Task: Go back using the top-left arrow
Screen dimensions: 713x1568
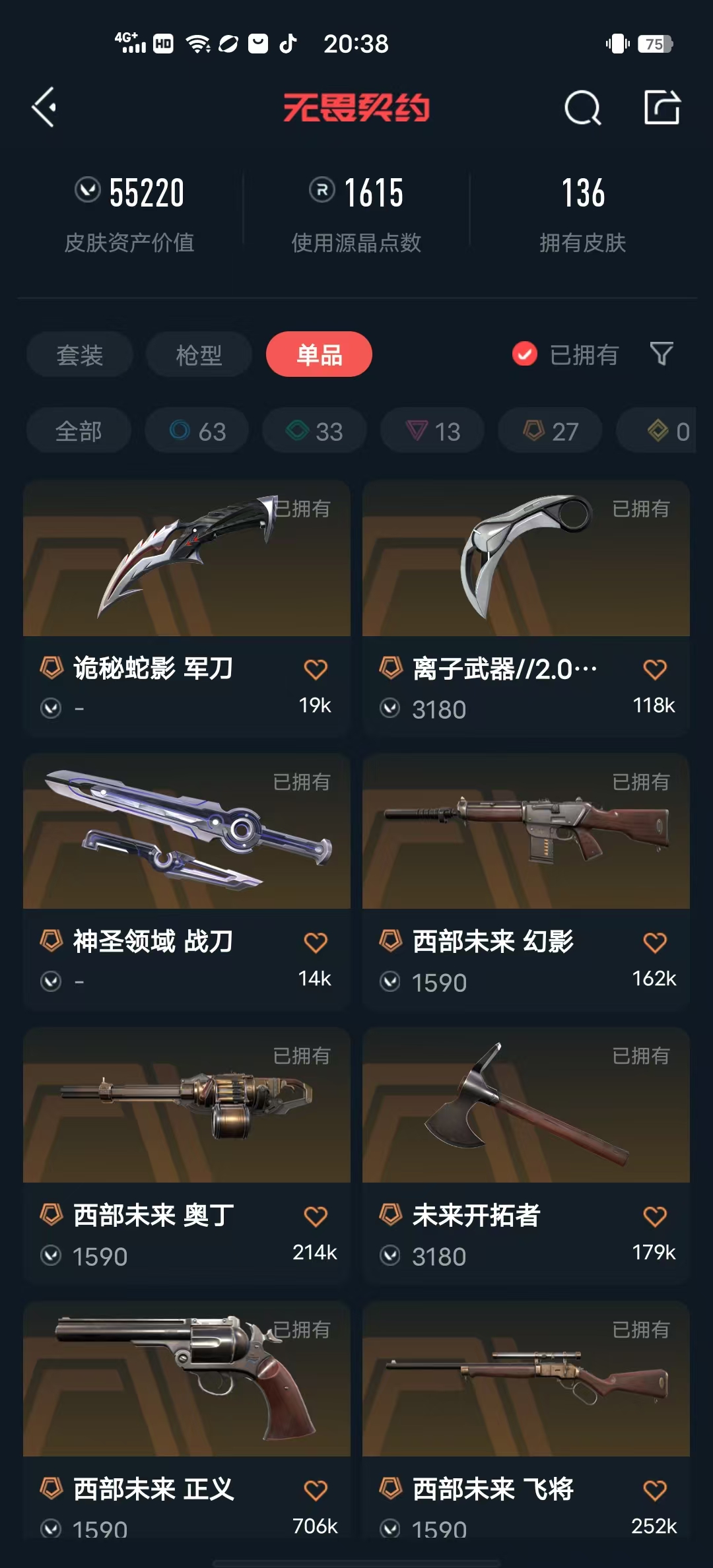Action: [45, 107]
